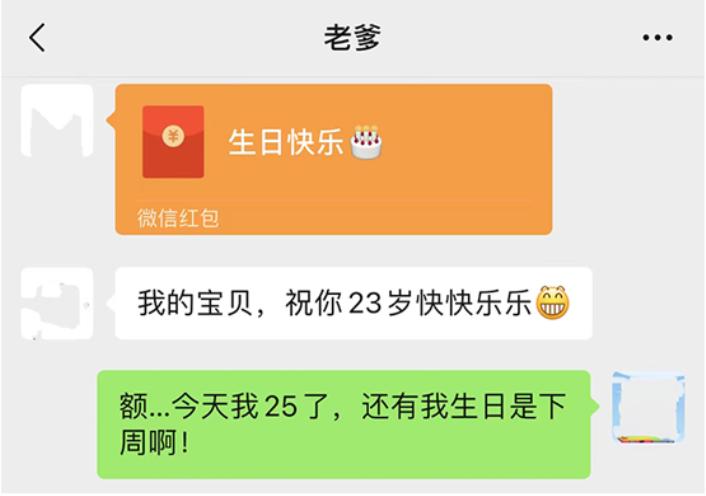
Task: Tap dad's avatar beside the 23岁 message
Action: pos(57,303)
